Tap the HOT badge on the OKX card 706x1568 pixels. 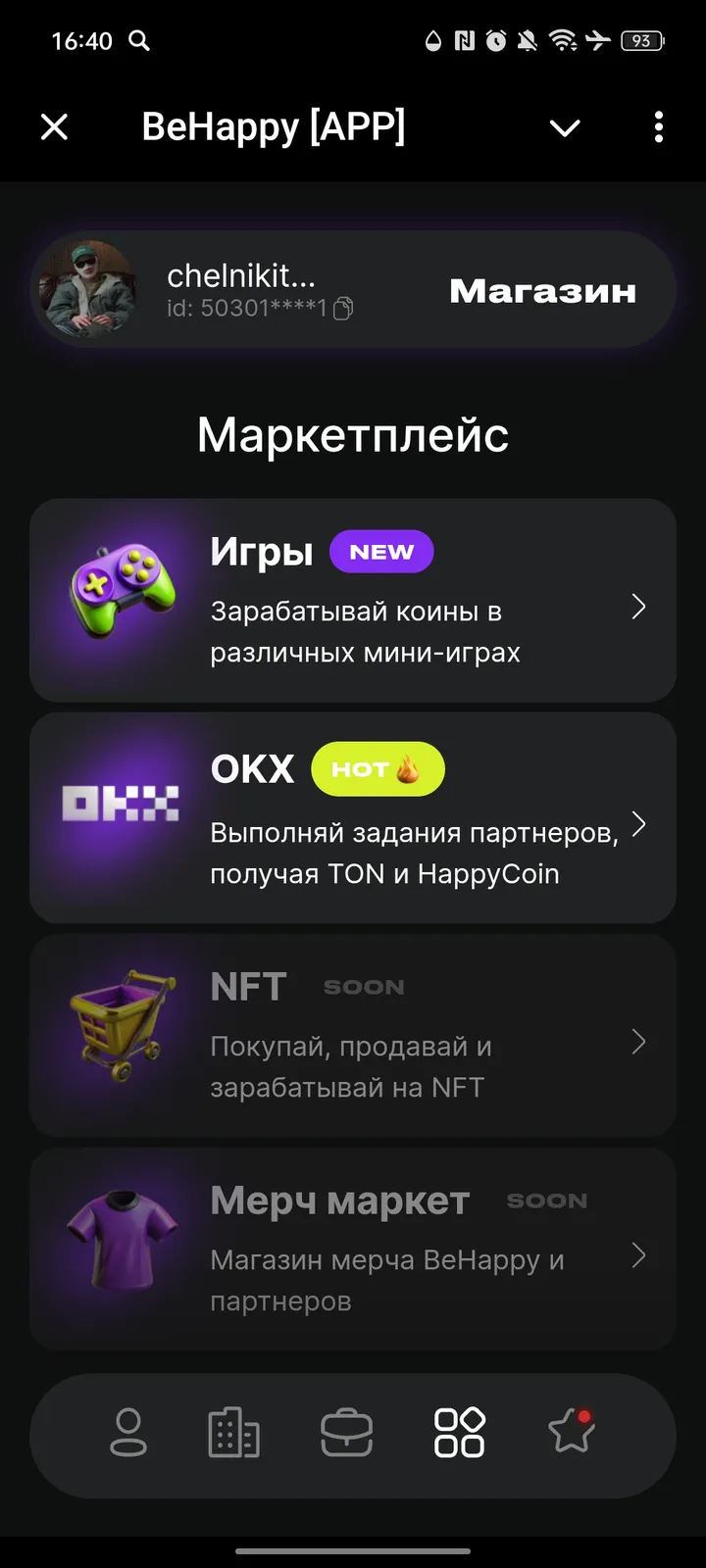(x=378, y=768)
